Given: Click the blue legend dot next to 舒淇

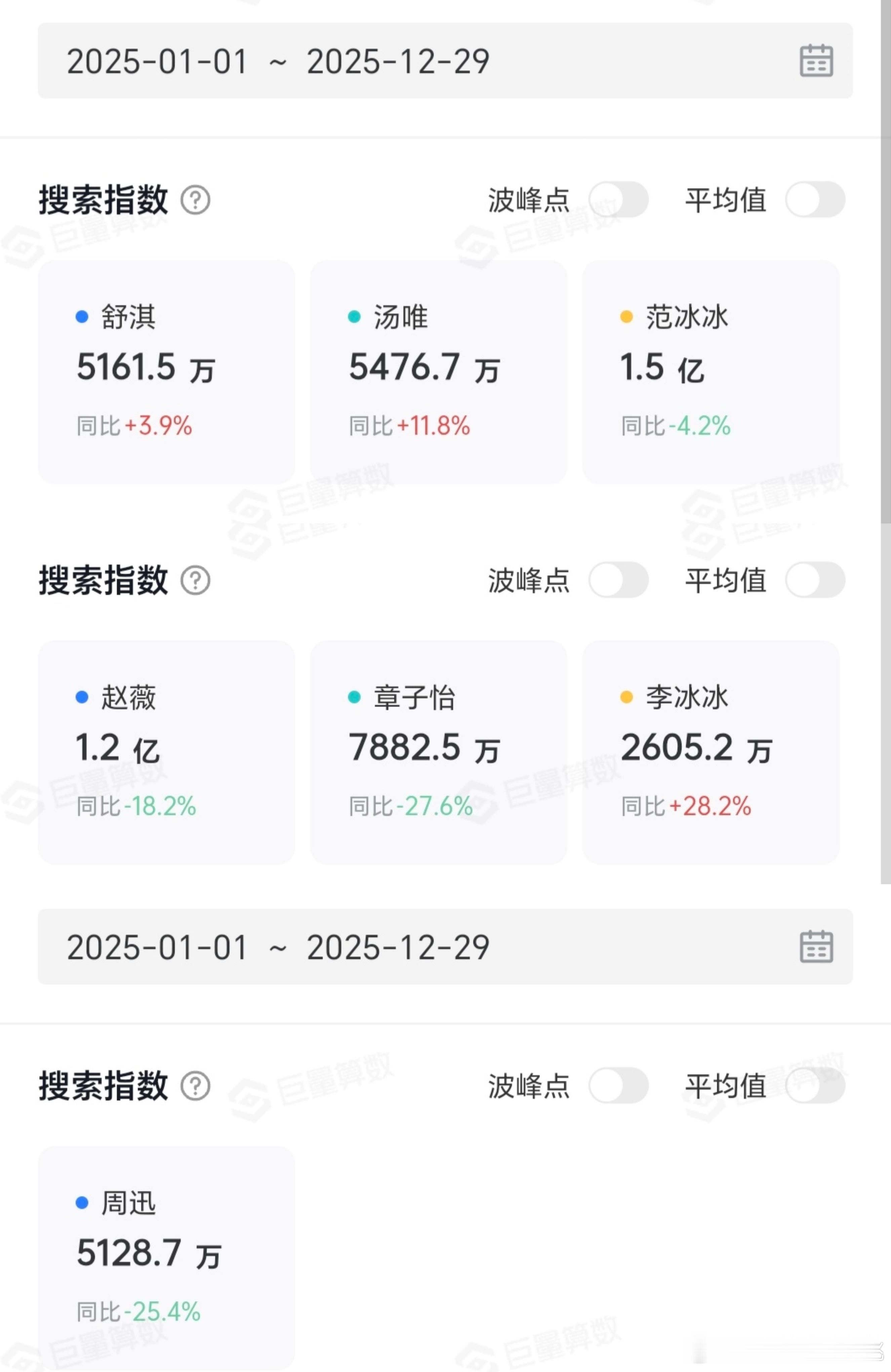Looking at the screenshot, I should point(81,317).
